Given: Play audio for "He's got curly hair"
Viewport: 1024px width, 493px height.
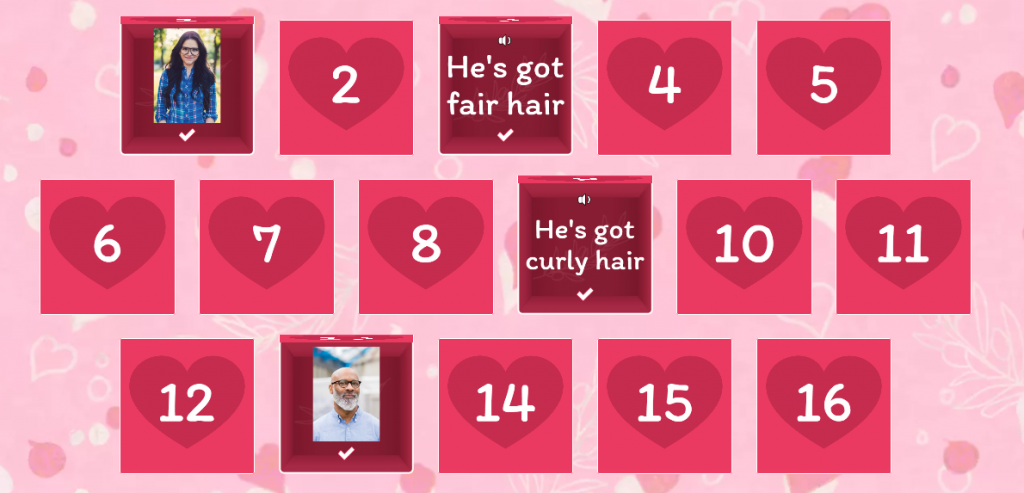Looking at the screenshot, I should point(585,200).
